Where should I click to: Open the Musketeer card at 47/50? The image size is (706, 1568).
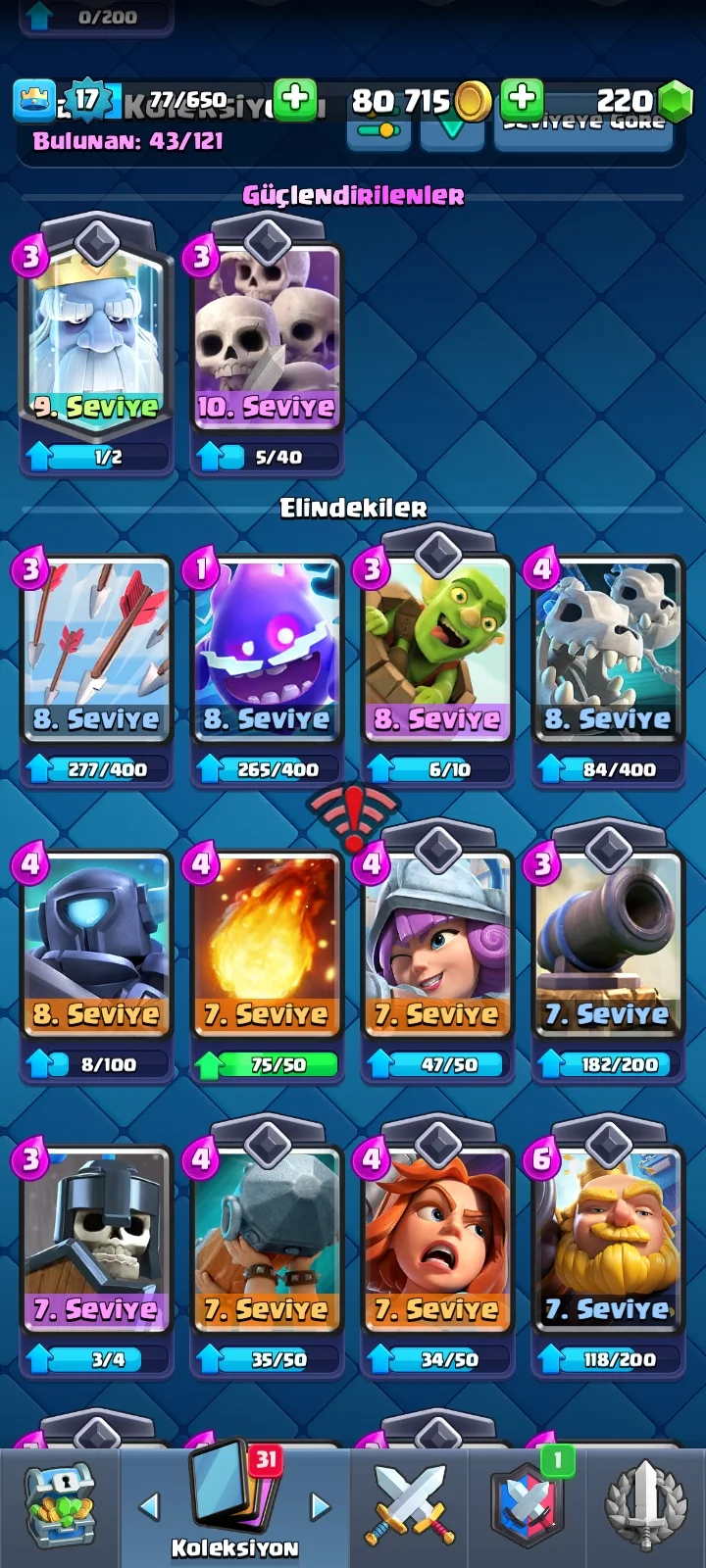(437, 956)
